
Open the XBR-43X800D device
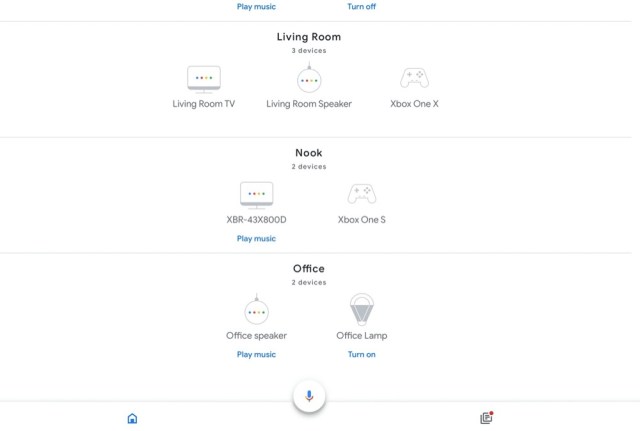tap(256, 195)
